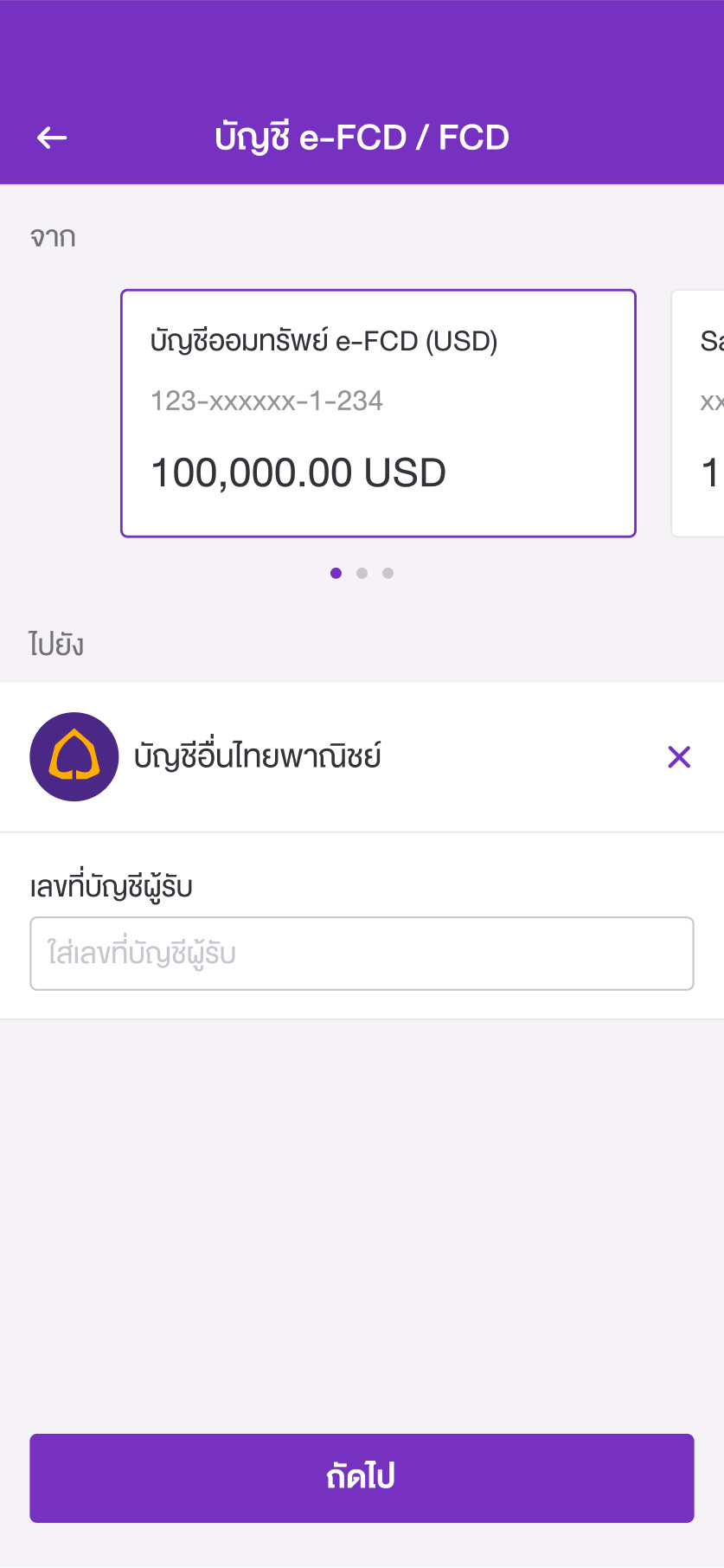
Task: Go back using the arrow
Action: [x=52, y=138]
